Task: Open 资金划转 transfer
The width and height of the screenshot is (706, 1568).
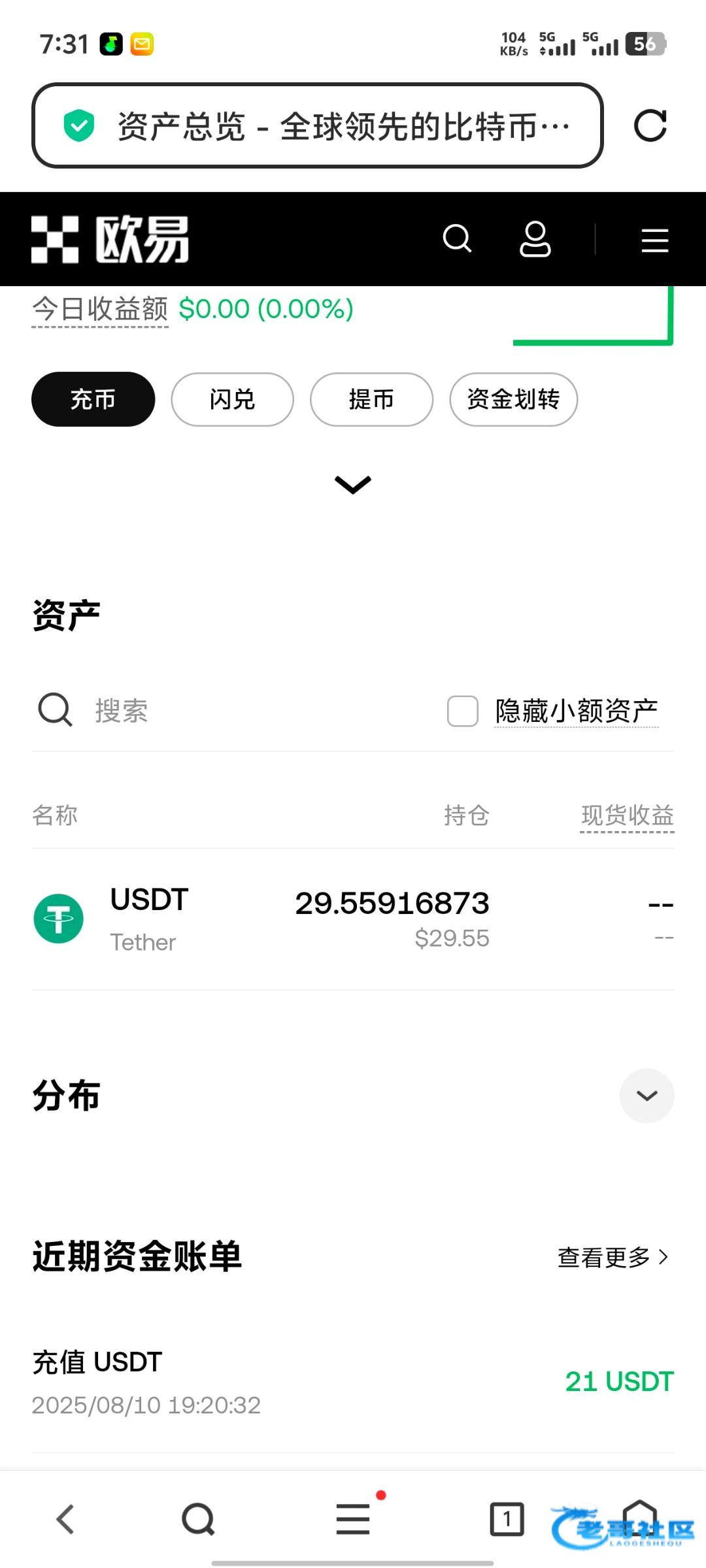Action: point(513,399)
